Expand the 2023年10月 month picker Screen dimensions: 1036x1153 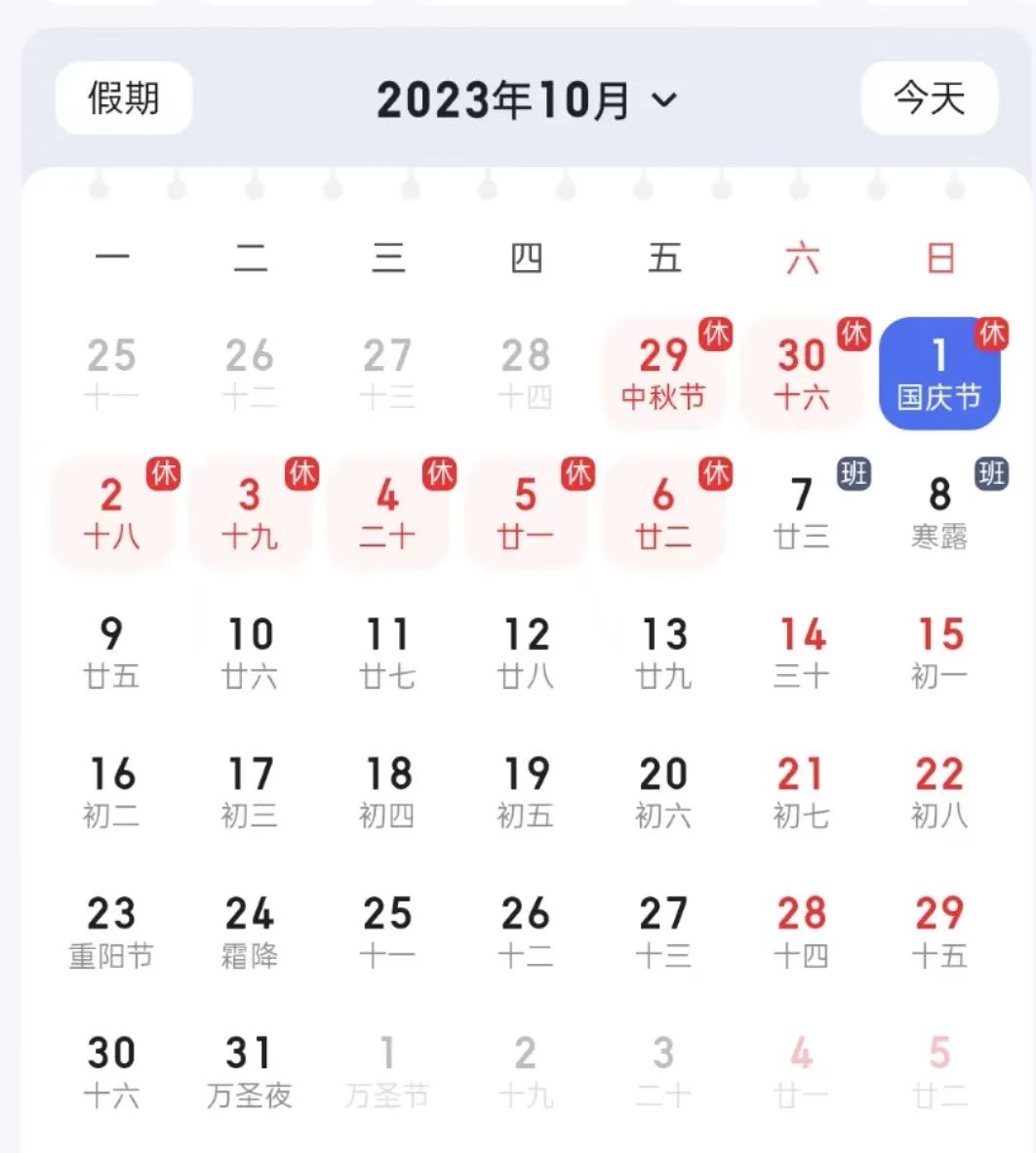tap(526, 100)
